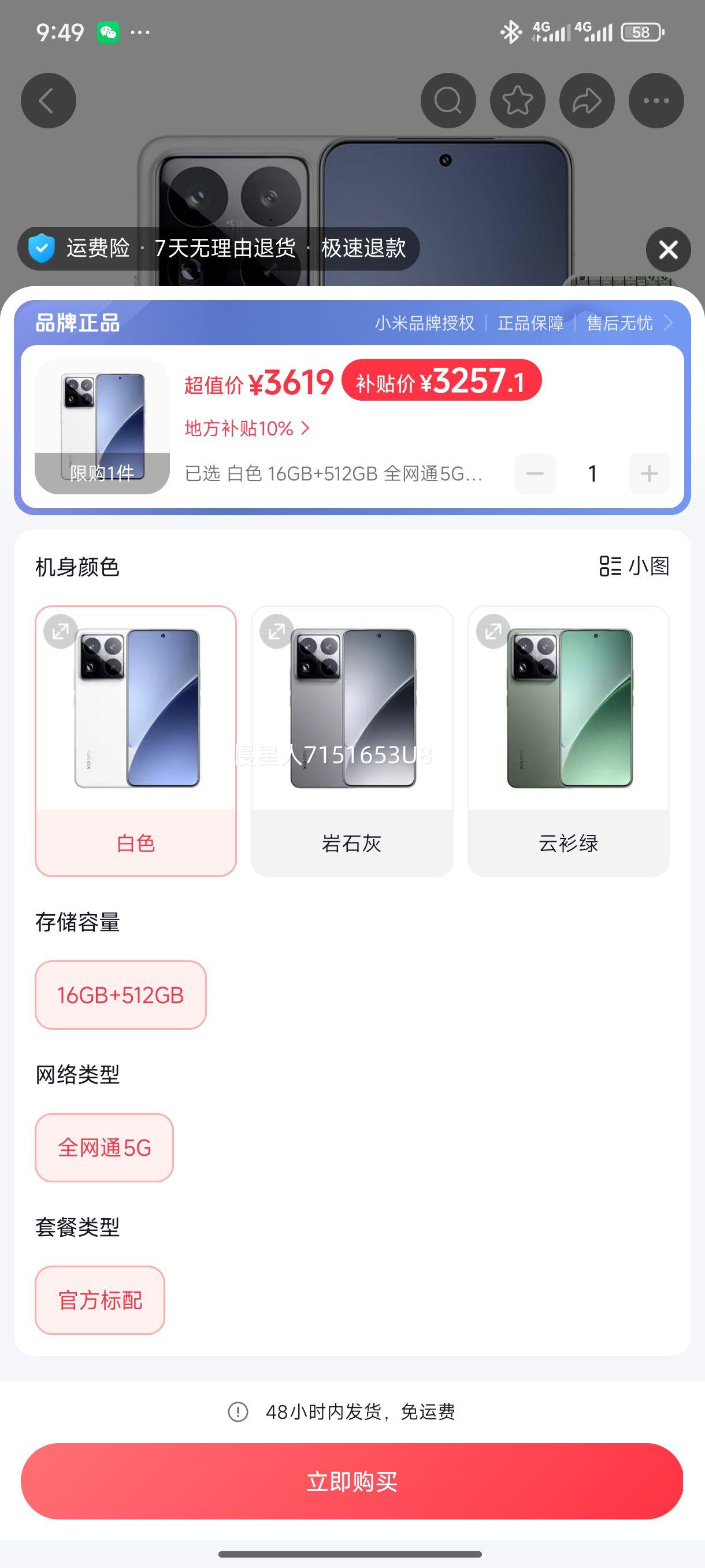This screenshot has height=1568, width=705.
Task: Click the plus to increase quantity
Action: point(648,474)
